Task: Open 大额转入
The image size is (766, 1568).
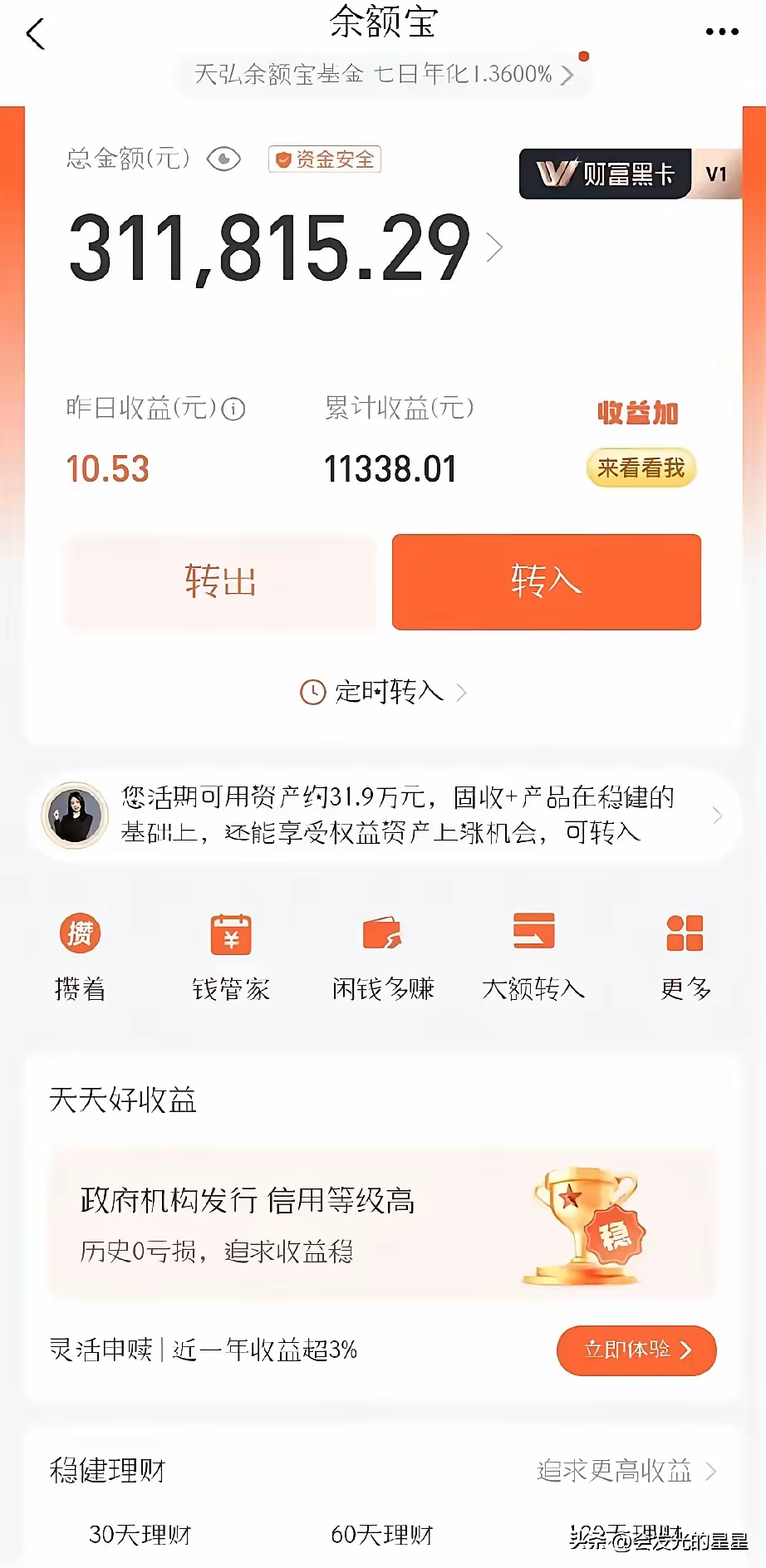Action: pyautogui.click(x=533, y=953)
